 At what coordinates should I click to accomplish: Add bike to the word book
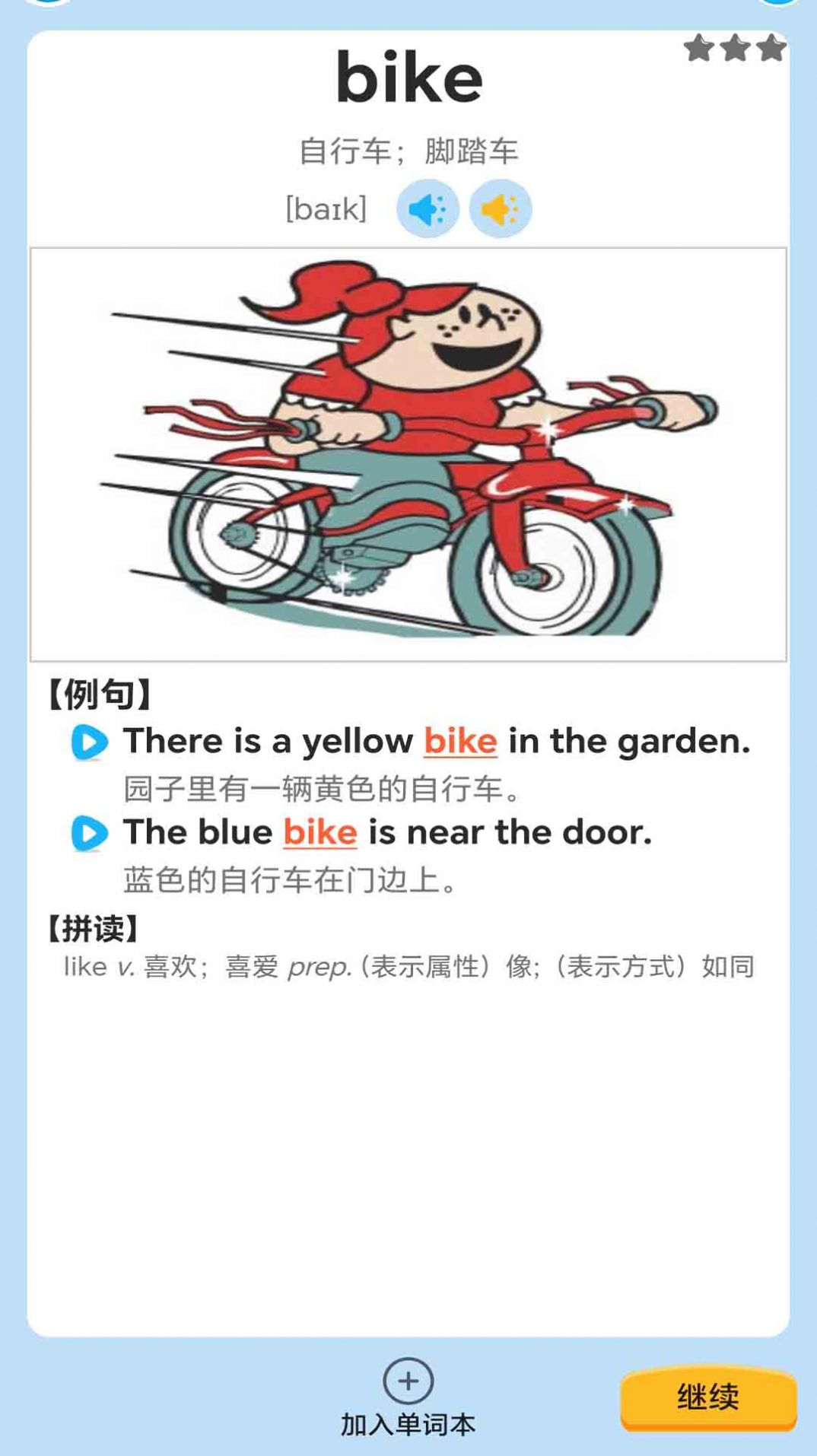408,1397
